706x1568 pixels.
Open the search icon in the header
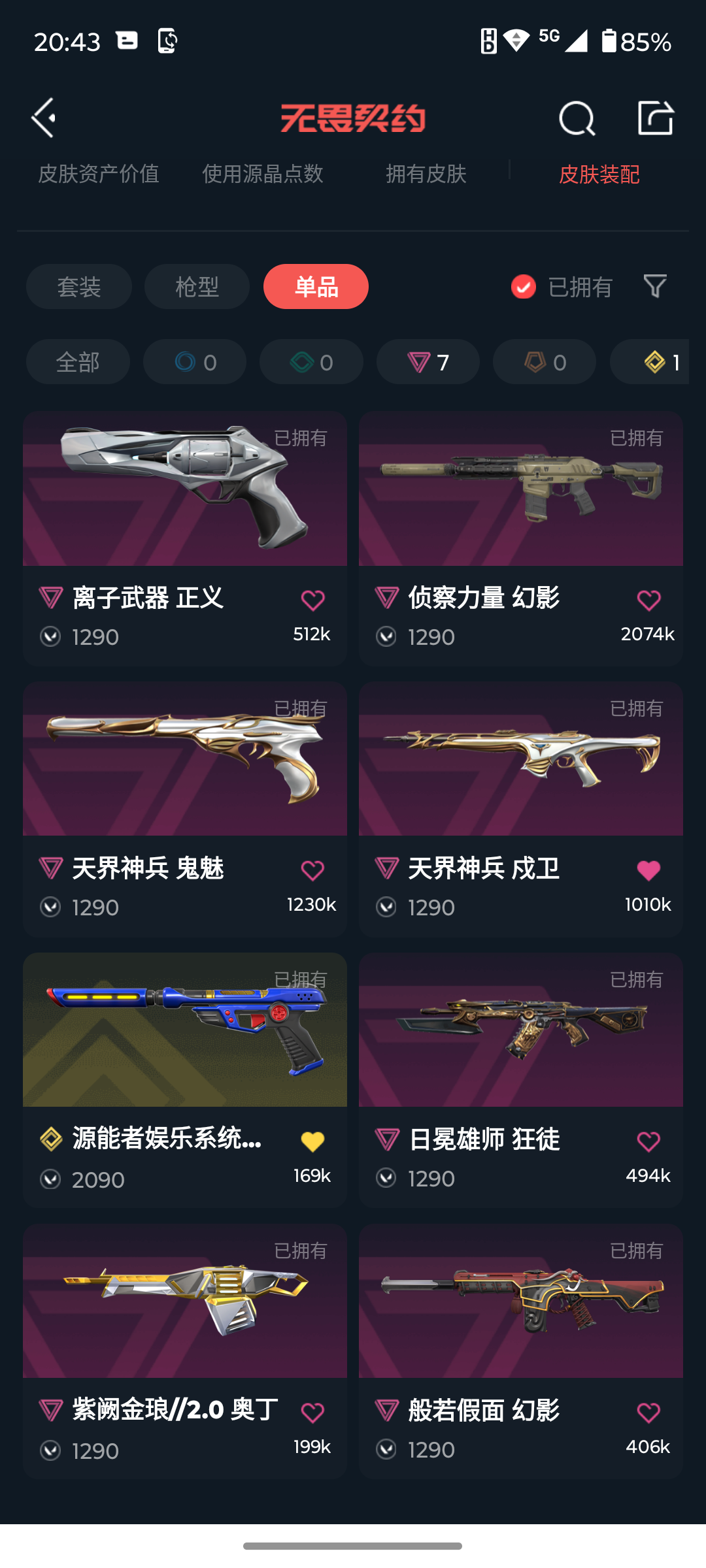click(577, 119)
